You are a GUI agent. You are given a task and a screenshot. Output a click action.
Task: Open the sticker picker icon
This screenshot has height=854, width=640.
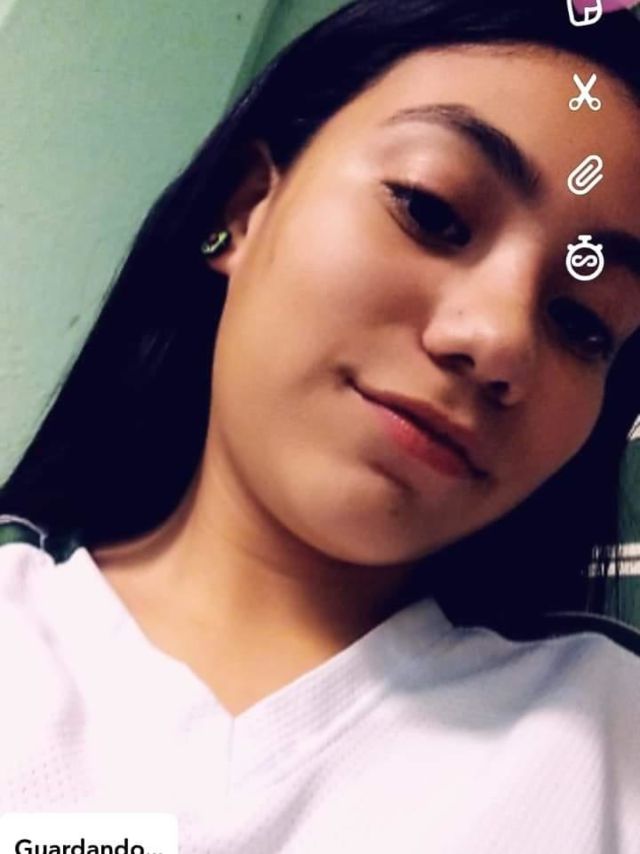click(585, 10)
